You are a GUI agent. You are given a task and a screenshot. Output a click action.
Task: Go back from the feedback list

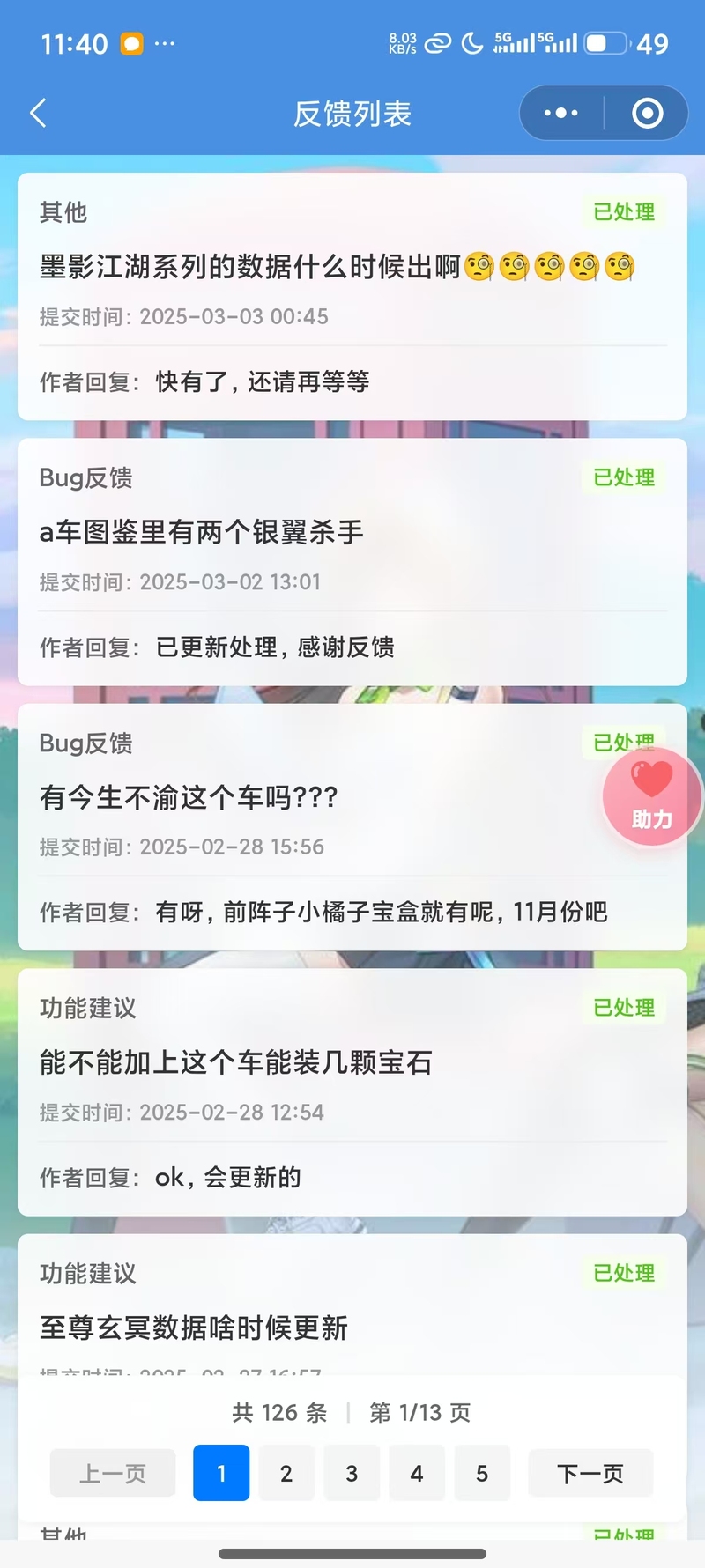[x=38, y=113]
